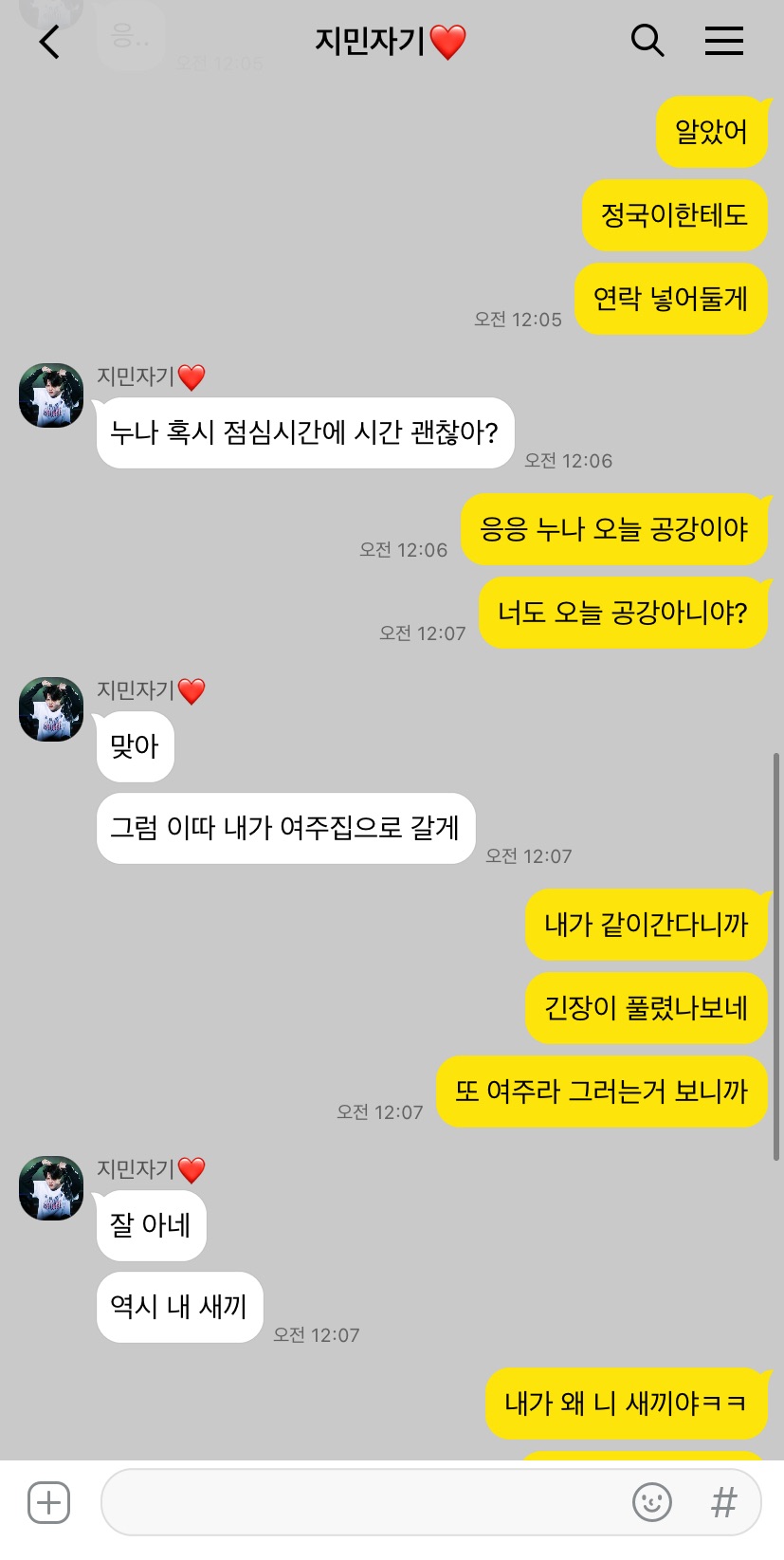The image size is (784, 1560).
Task: Open the chat room hamburger menu
Action: [x=724, y=41]
